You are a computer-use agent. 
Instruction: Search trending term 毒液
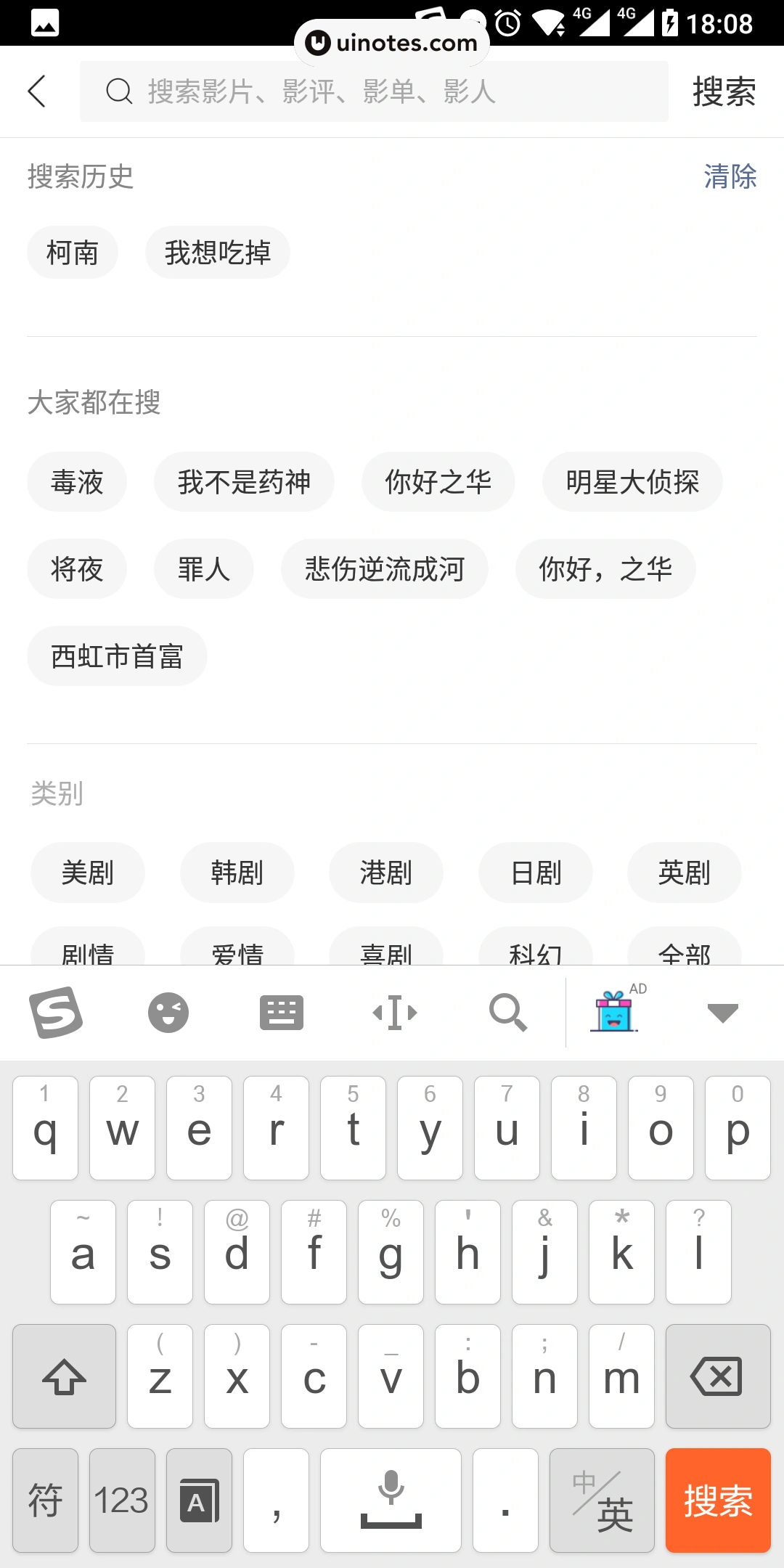pyautogui.click(x=77, y=482)
